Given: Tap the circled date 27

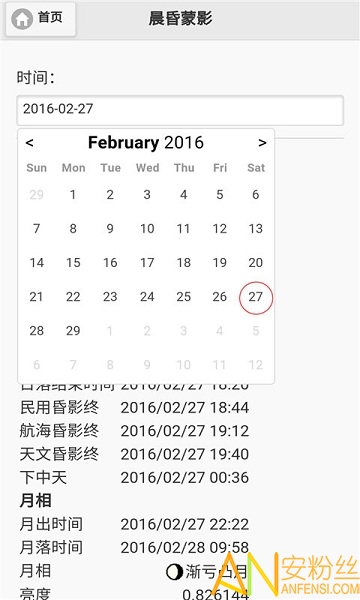Looking at the screenshot, I should pos(256,297).
